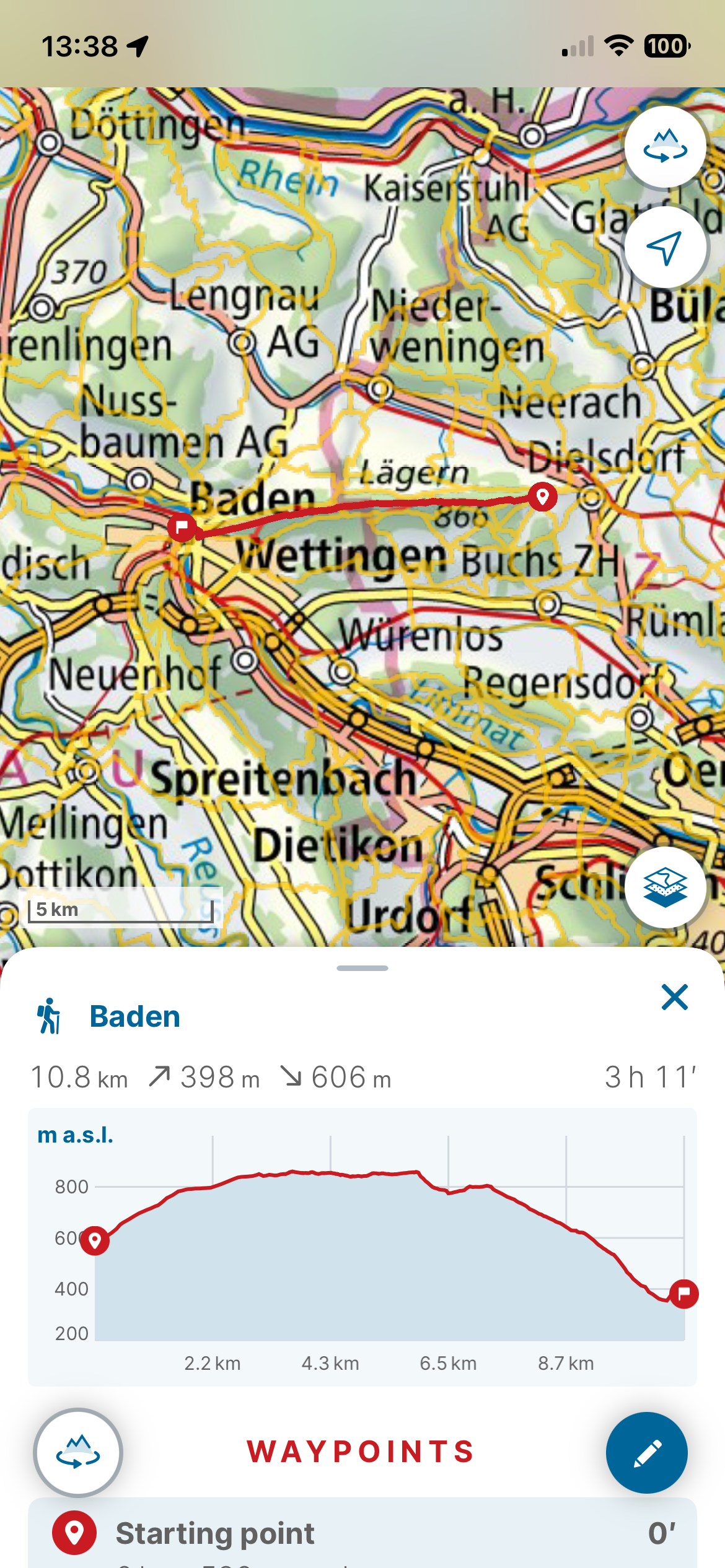This screenshot has width=725, height=1568.
Task: Tap the round 3D button beside Waypoints
Action: [78, 1452]
